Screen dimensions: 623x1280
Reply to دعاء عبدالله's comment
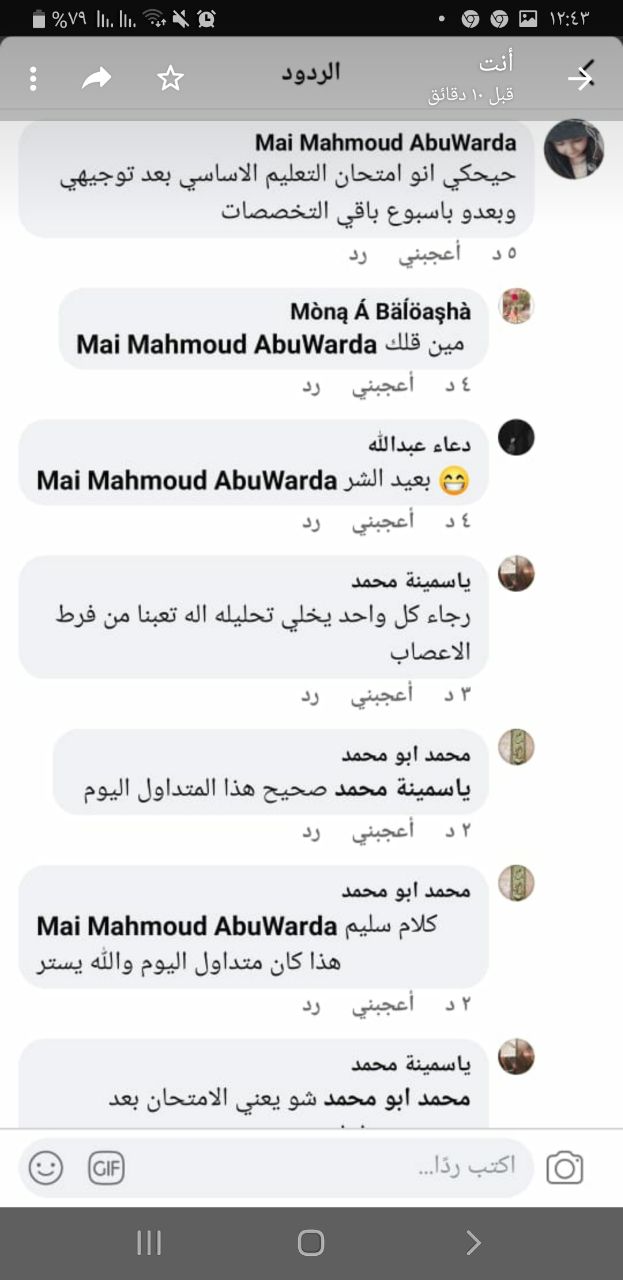pos(311,521)
